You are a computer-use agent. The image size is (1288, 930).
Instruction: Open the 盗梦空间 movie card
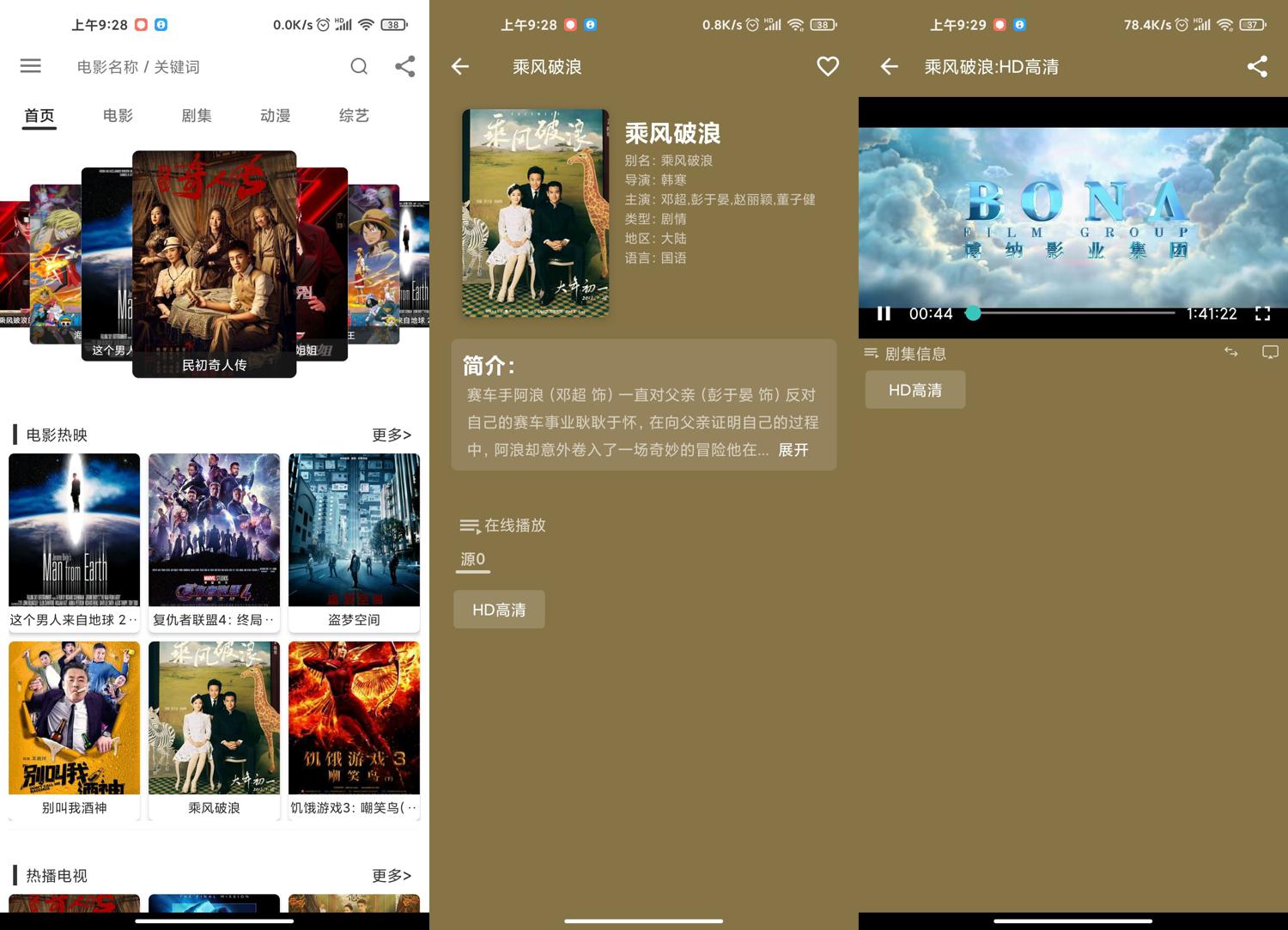coord(354,541)
